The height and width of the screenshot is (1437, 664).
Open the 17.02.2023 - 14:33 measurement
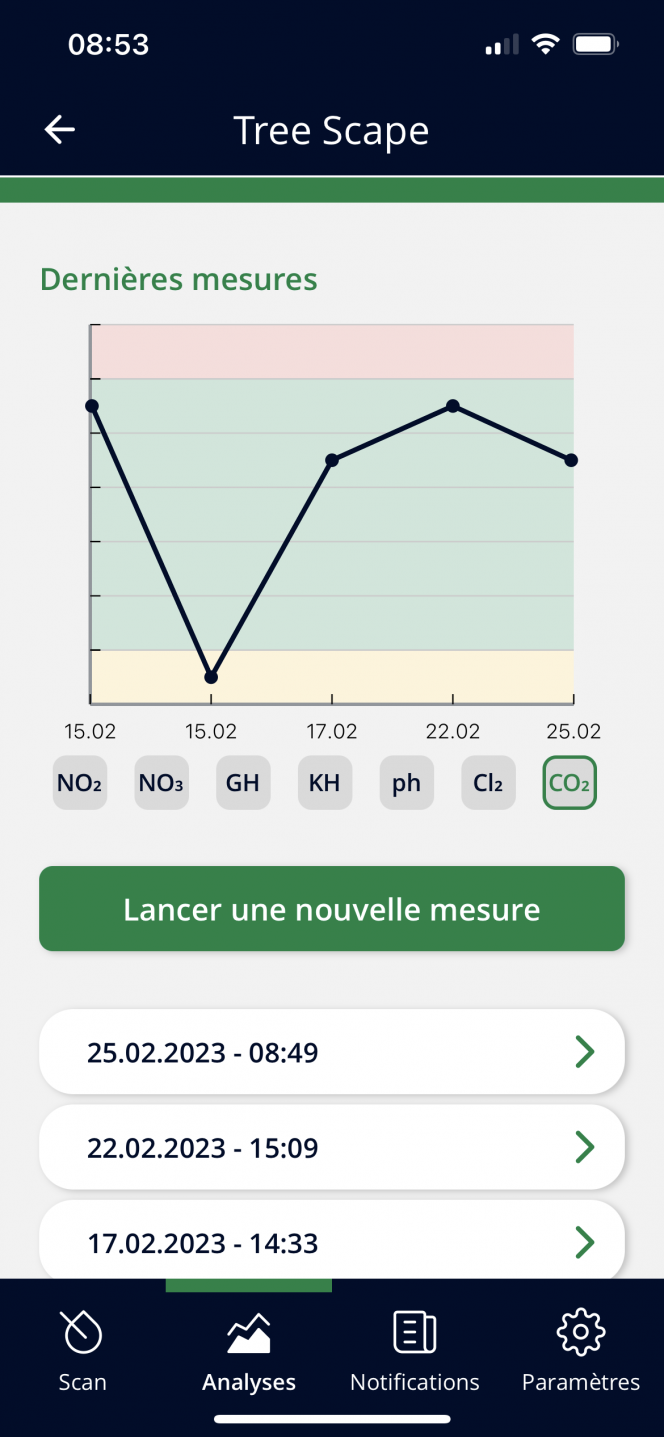tap(332, 1241)
